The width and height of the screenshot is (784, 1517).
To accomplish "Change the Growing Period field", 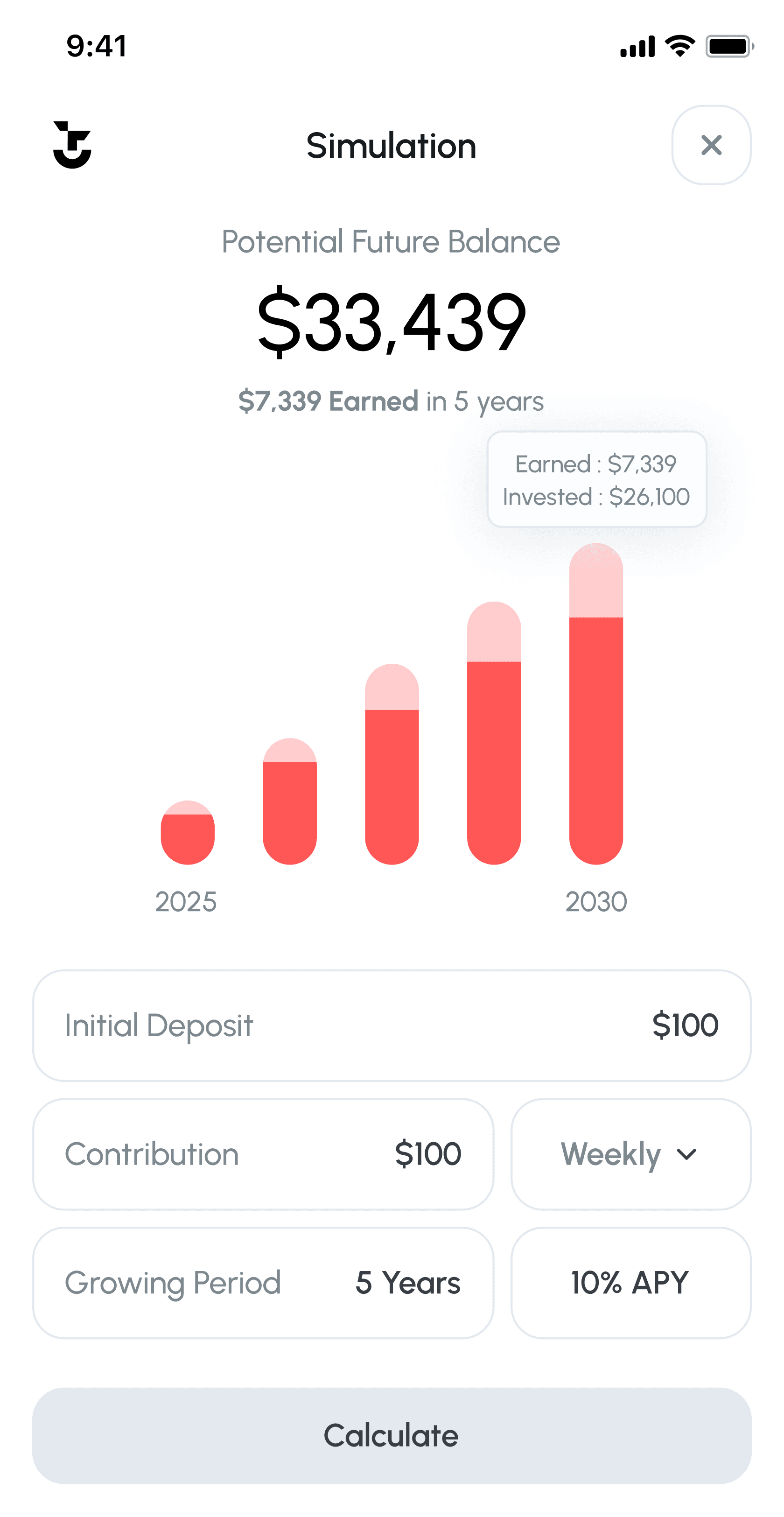I will [263, 1283].
